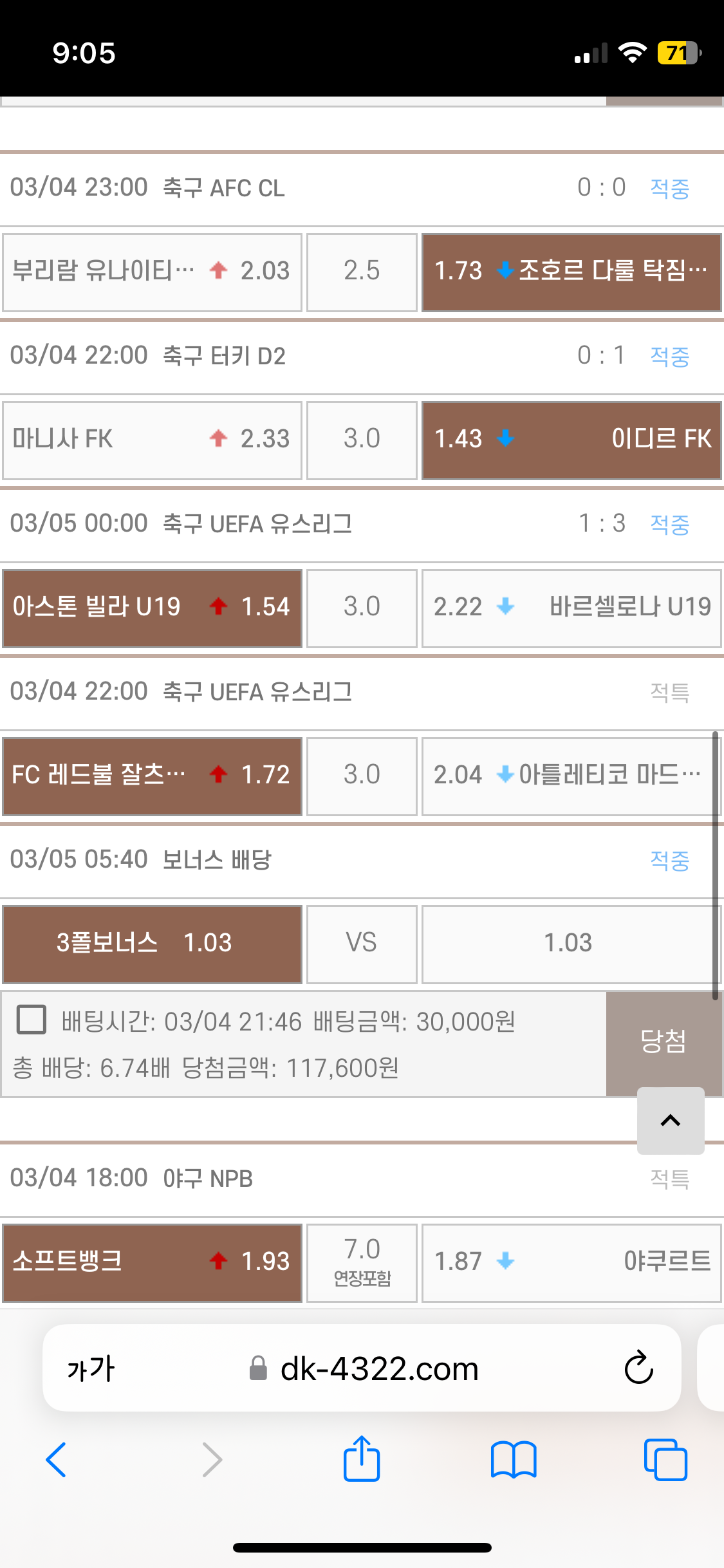Screen dimensions: 724x1568
Task: Open the Safari bookmarks
Action: pos(513,1460)
